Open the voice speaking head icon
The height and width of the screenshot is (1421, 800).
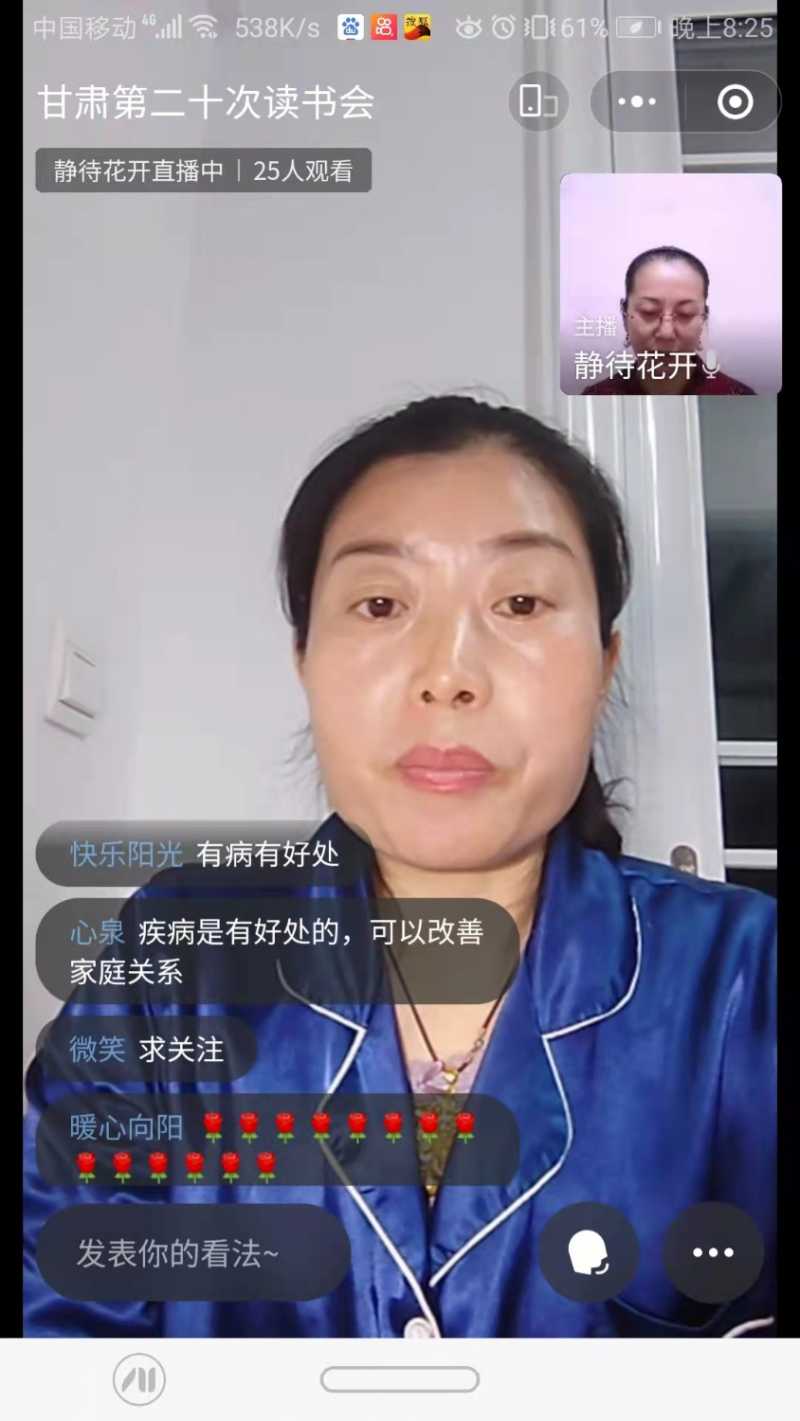(589, 1253)
